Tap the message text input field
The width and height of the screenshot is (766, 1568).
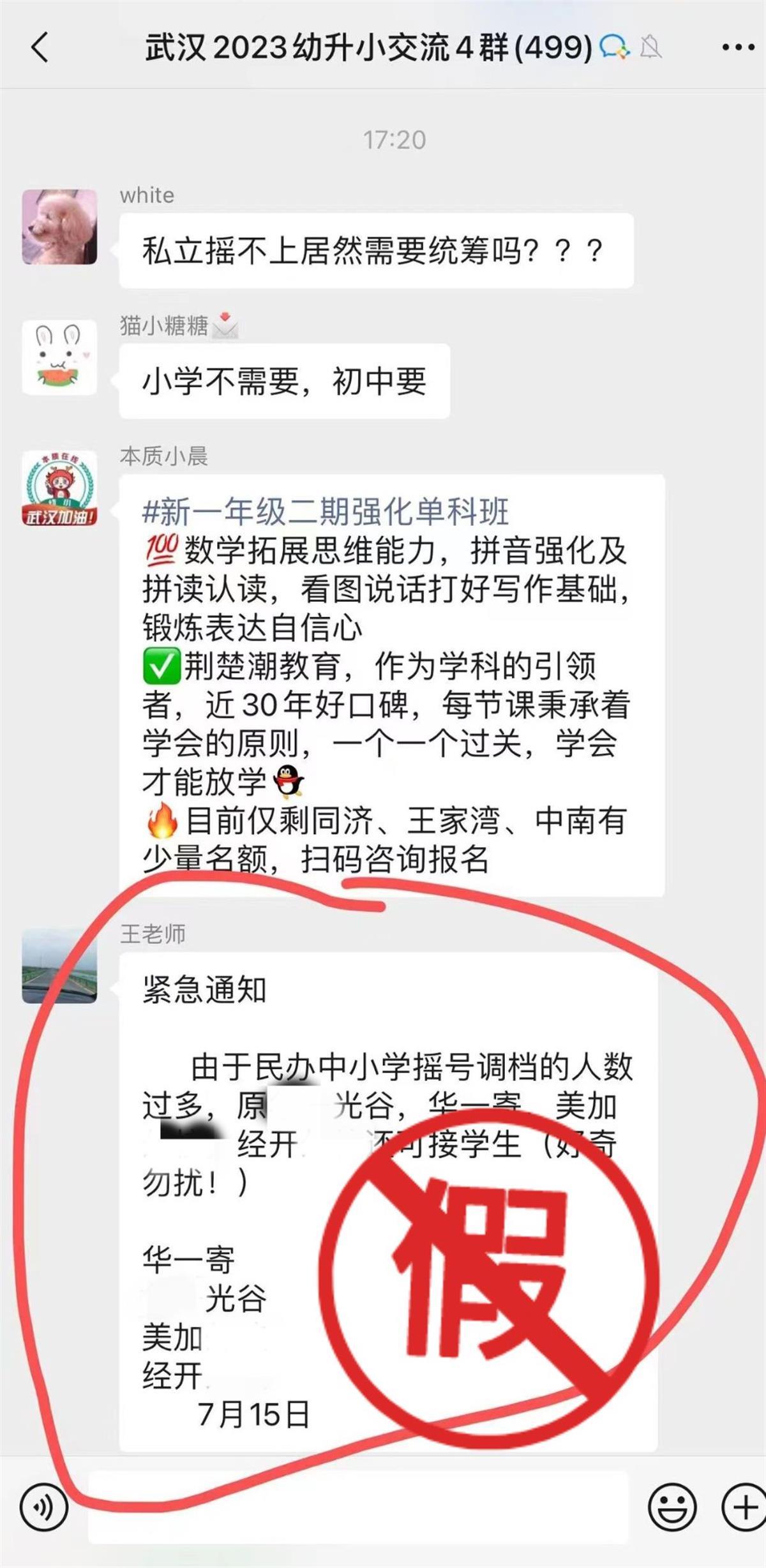(357, 1507)
